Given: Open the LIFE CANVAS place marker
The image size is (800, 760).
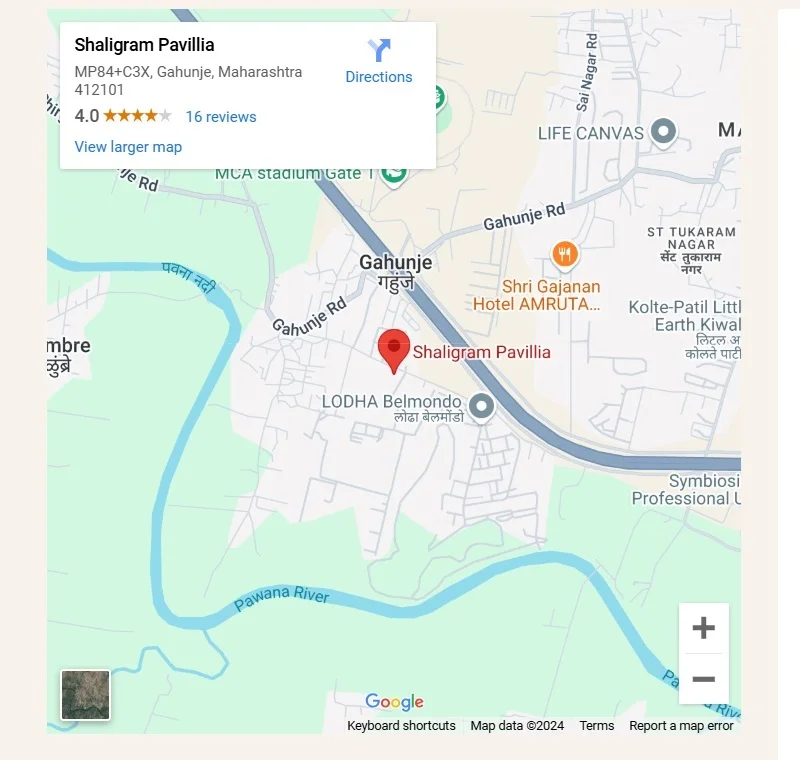Looking at the screenshot, I should pos(663,131).
